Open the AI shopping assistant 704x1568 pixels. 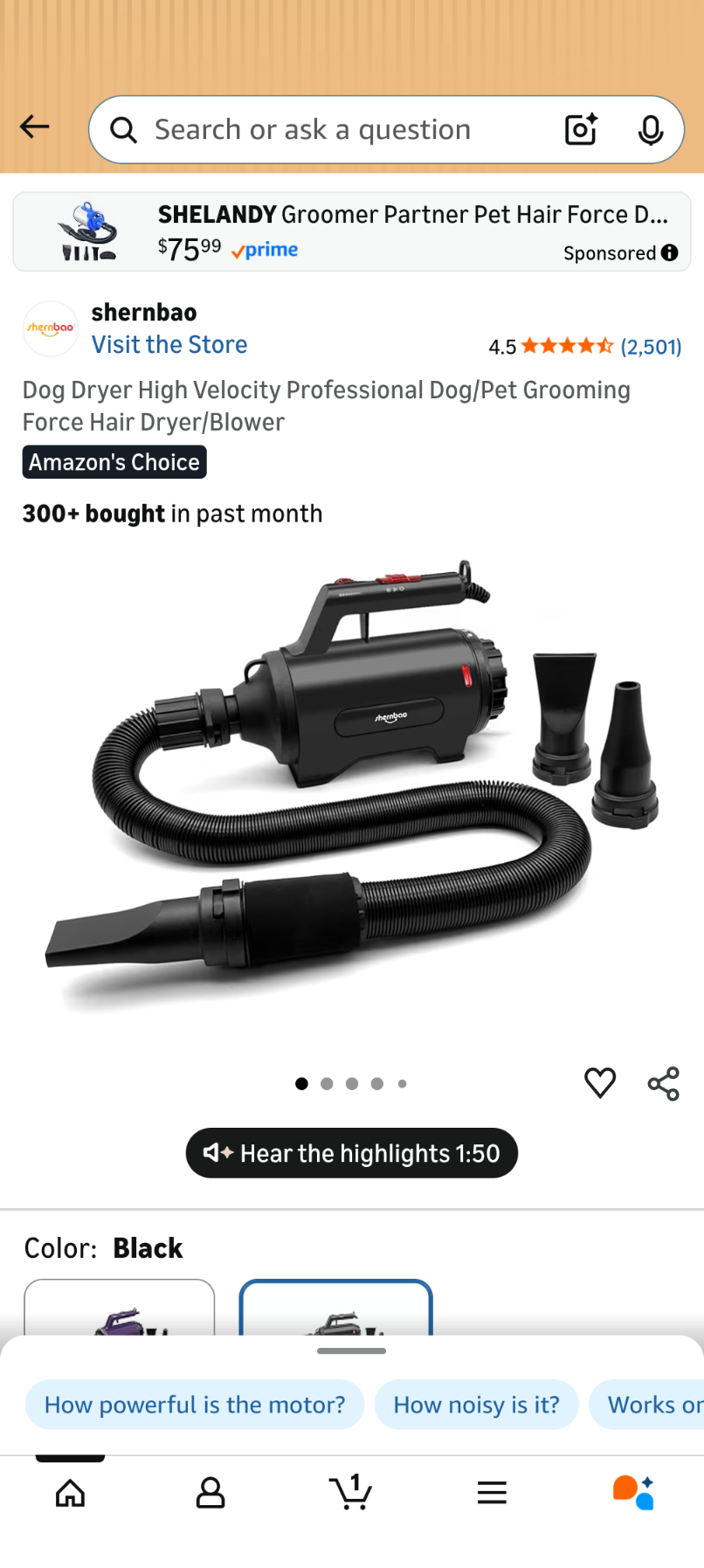[x=633, y=1493]
